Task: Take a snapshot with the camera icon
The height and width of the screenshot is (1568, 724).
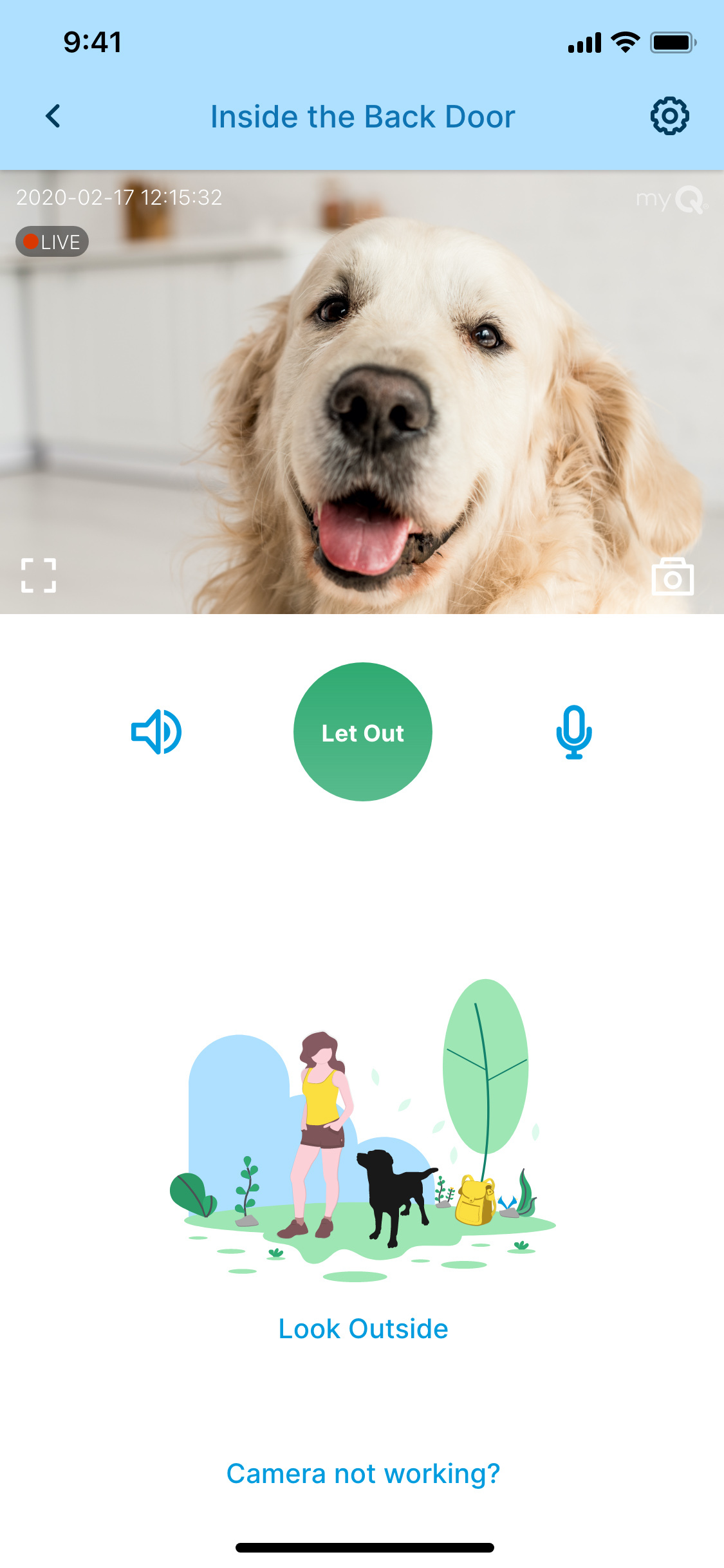Action: 673,577
